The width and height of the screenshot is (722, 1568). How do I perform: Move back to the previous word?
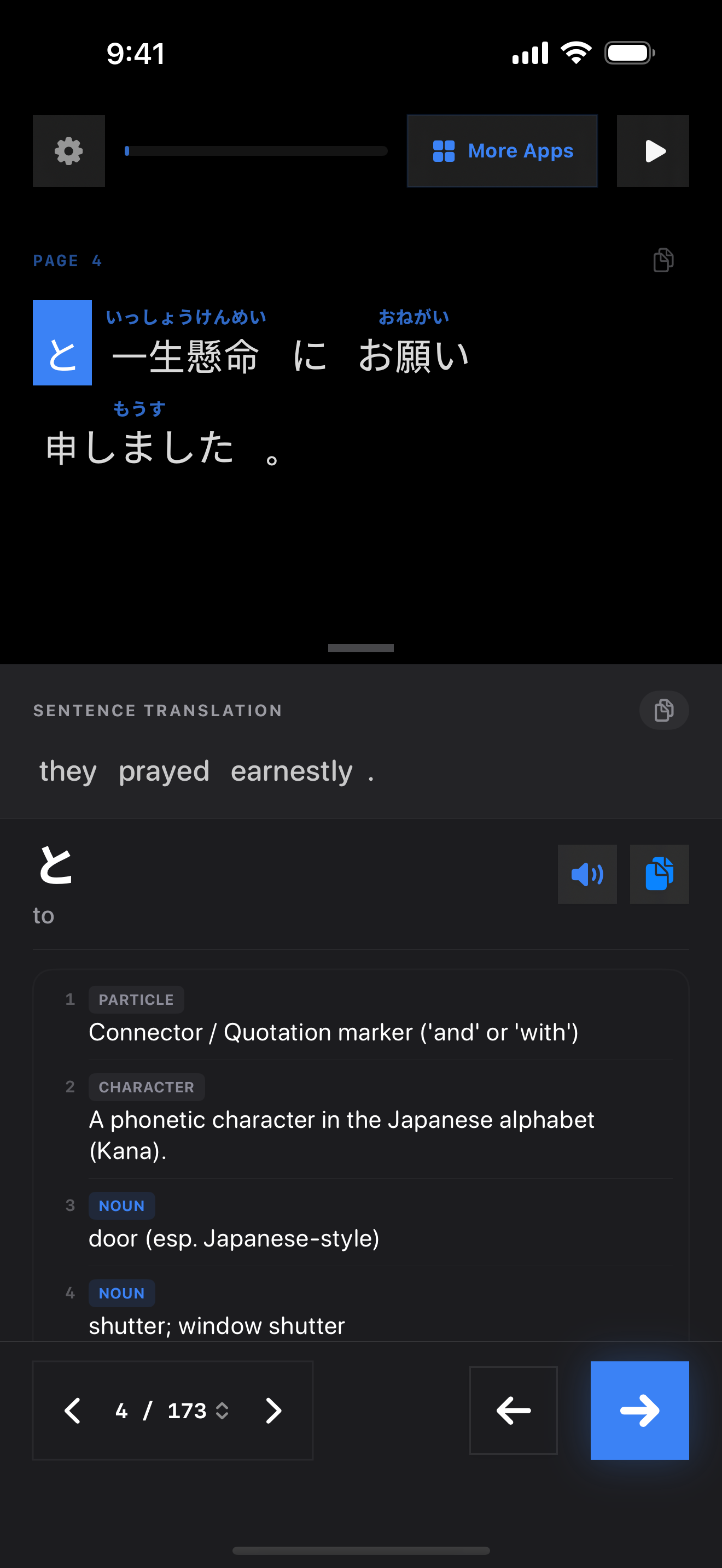click(513, 1411)
